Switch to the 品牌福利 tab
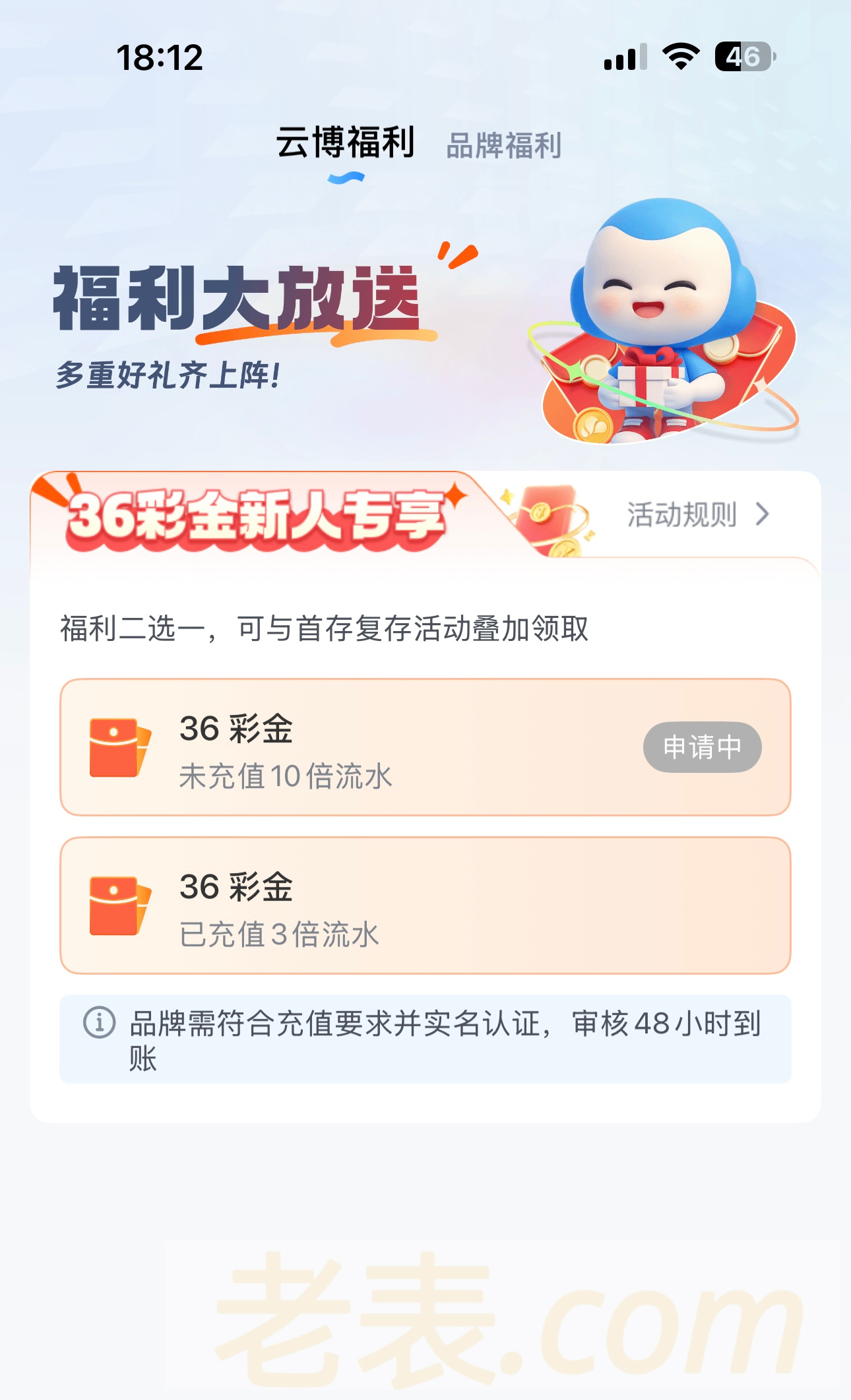This screenshot has height=1400, width=851. pyautogui.click(x=504, y=146)
